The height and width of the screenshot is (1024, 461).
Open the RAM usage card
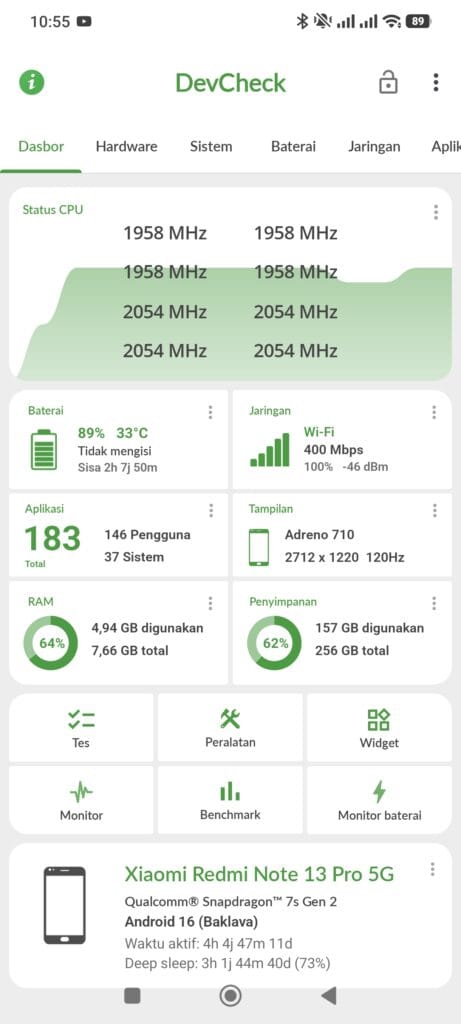118,633
